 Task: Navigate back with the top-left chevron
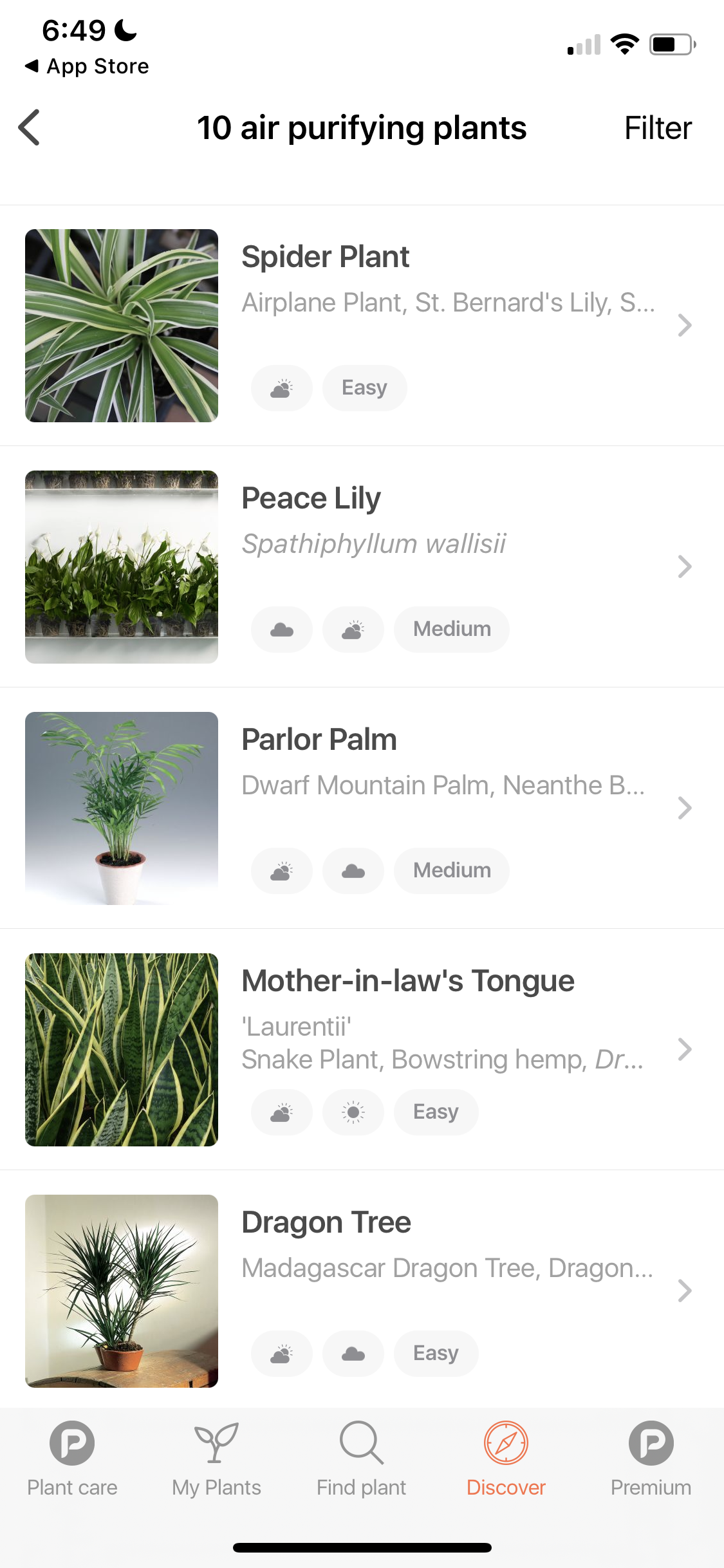tap(29, 127)
